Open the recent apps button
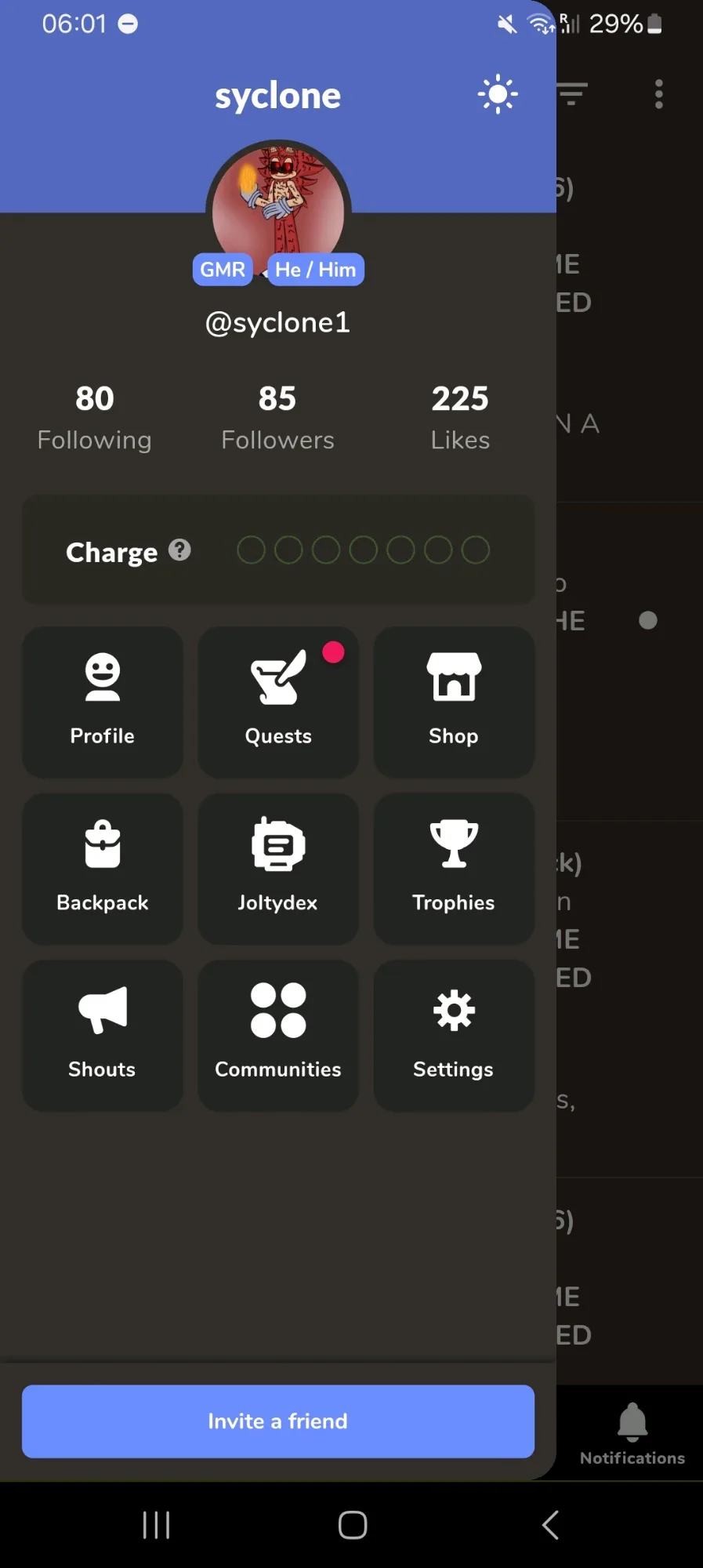 point(156,1525)
